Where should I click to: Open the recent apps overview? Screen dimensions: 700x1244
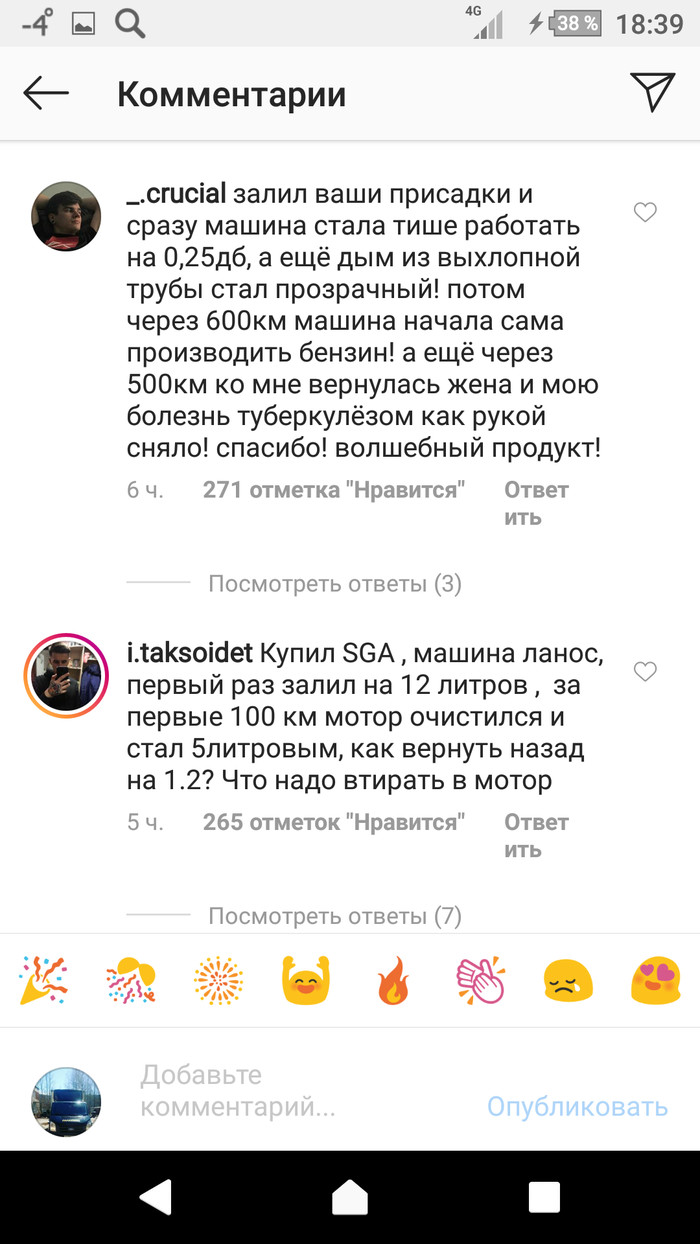coord(544,1197)
